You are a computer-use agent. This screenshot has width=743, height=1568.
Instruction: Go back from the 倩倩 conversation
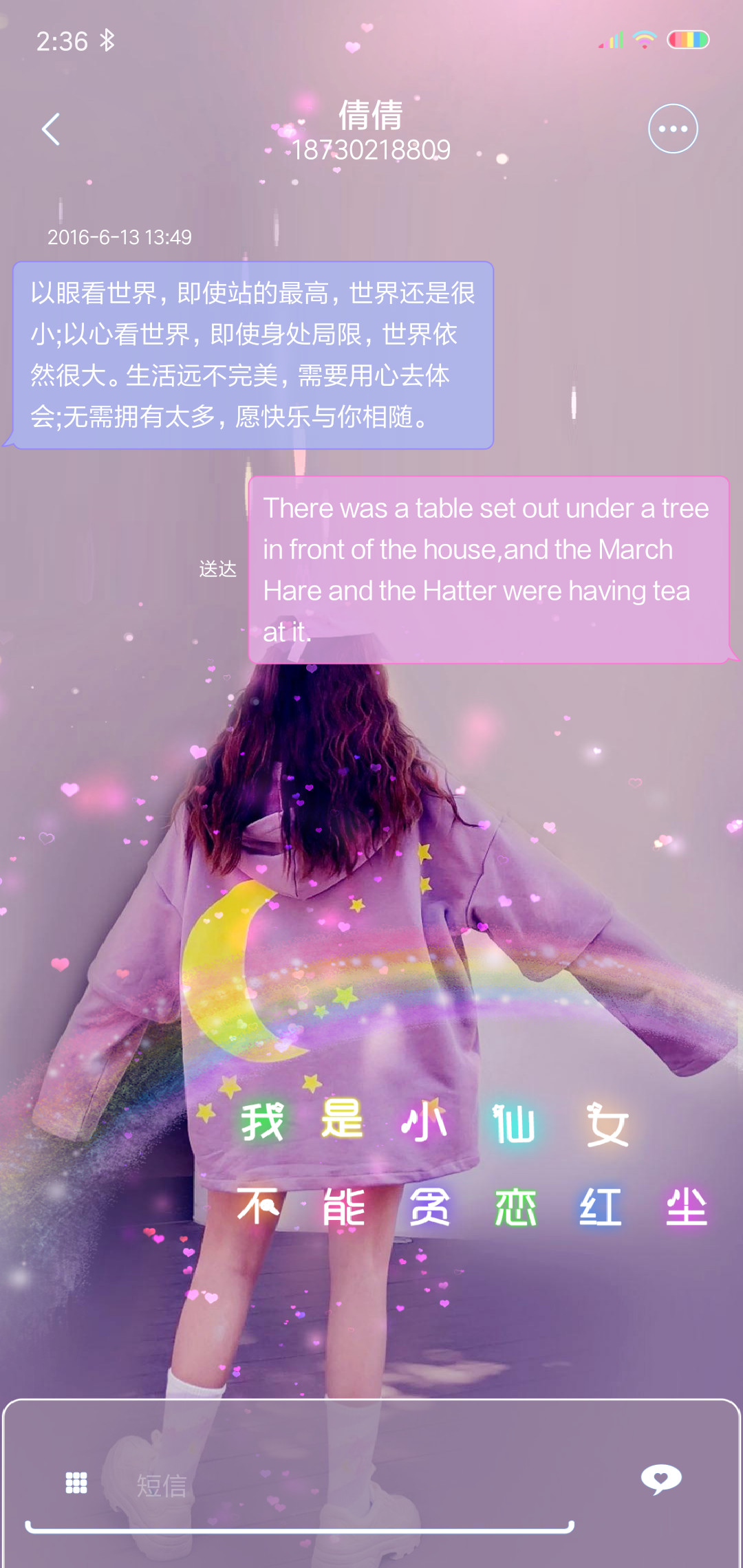click(x=51, y=129)
